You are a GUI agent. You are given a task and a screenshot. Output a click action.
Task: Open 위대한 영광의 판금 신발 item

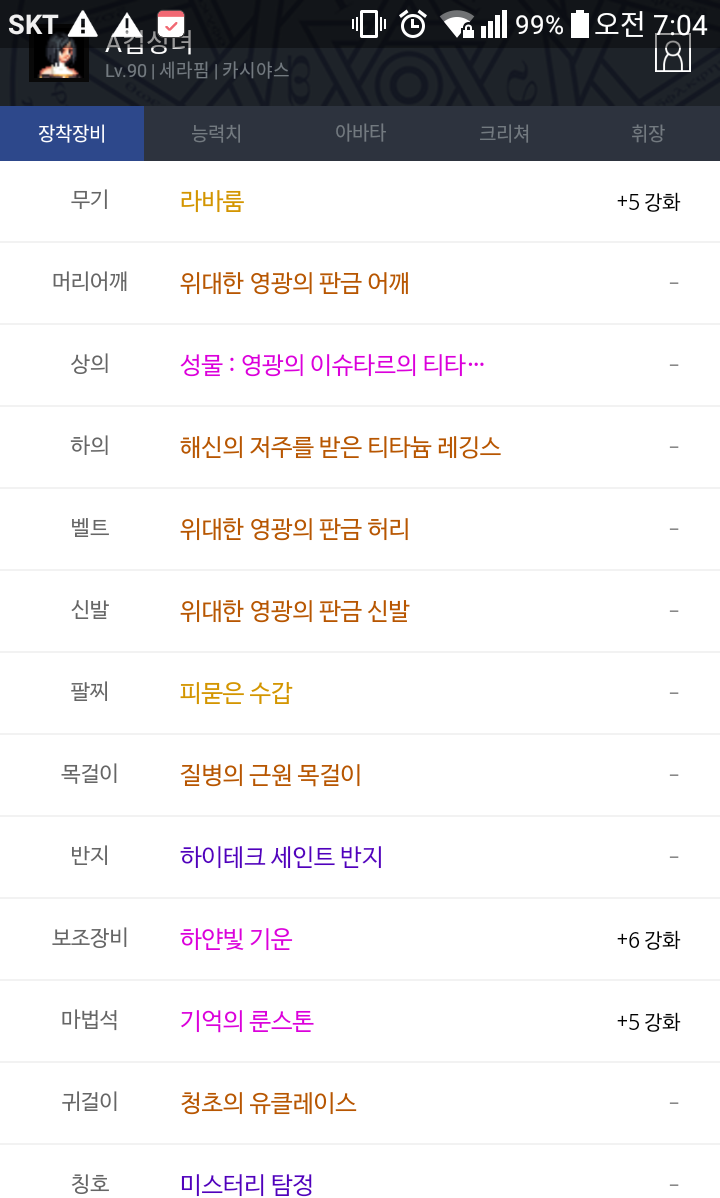(x=294, y=610)
